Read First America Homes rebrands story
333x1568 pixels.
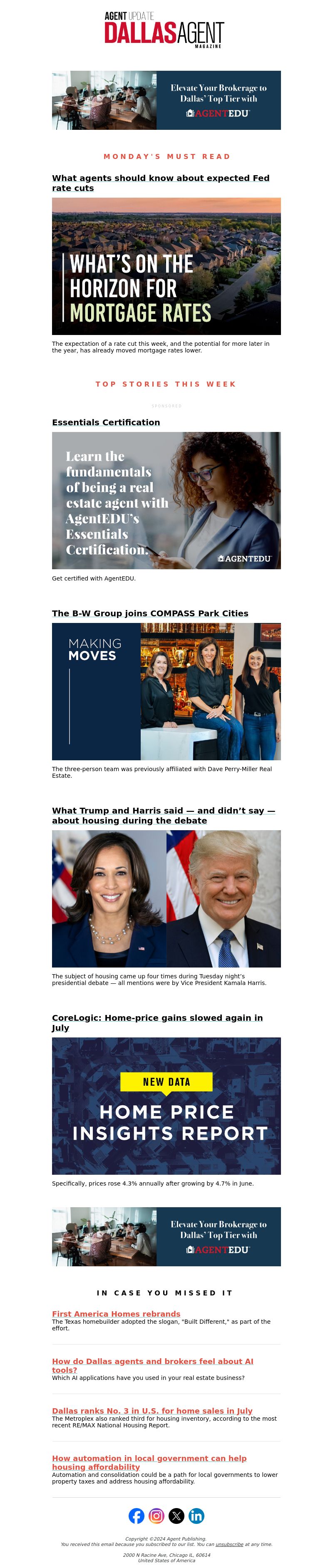coord(116,1314)
